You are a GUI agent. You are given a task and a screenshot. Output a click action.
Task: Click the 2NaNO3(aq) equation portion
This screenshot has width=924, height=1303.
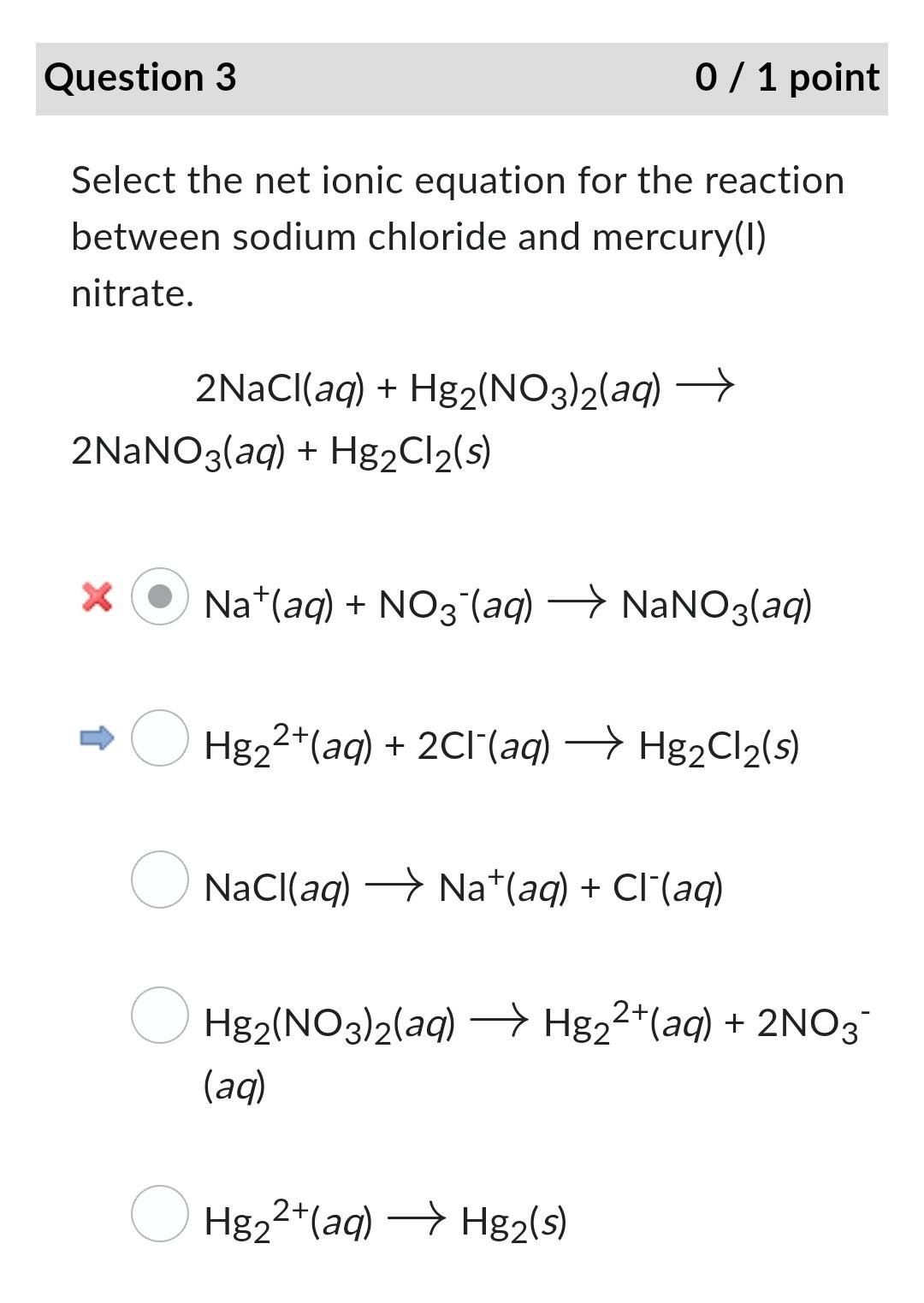coord(179,451)
